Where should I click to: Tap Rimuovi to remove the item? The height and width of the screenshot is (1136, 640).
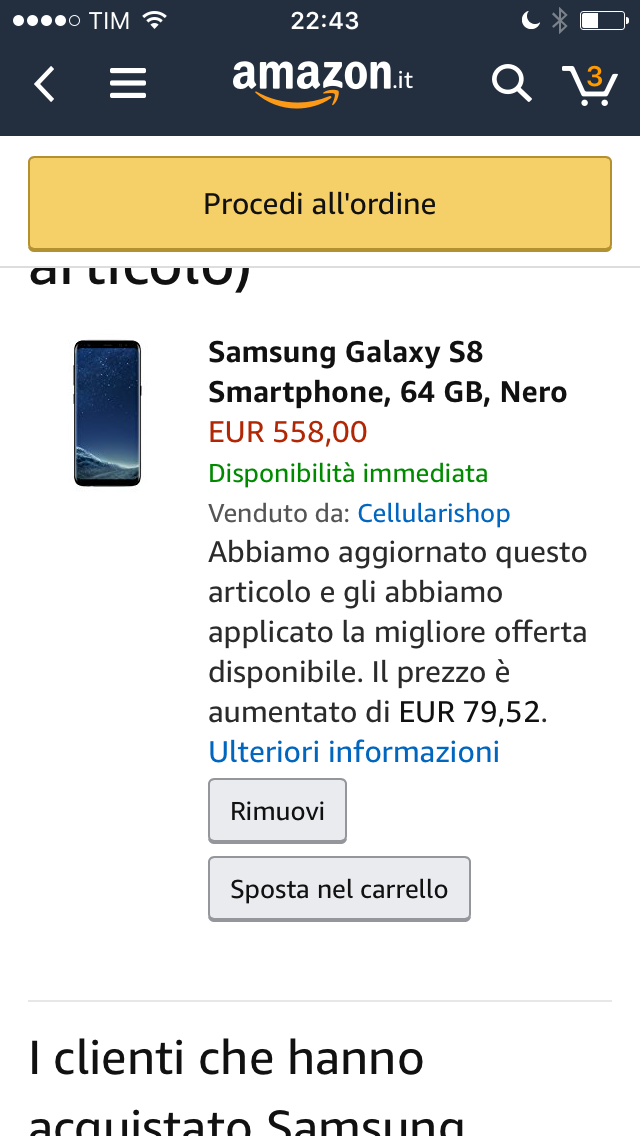click(x=277, y=811)
